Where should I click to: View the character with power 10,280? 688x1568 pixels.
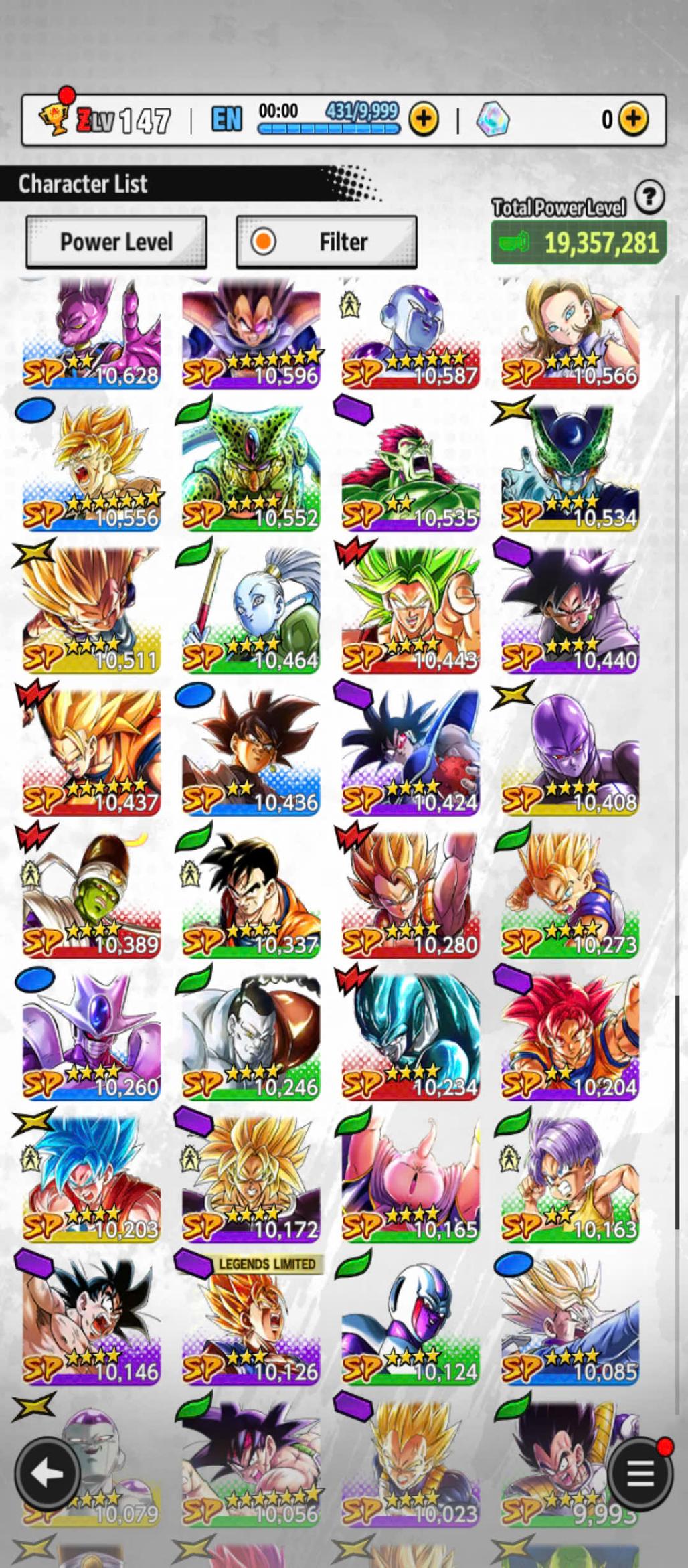tap(410, 895)
